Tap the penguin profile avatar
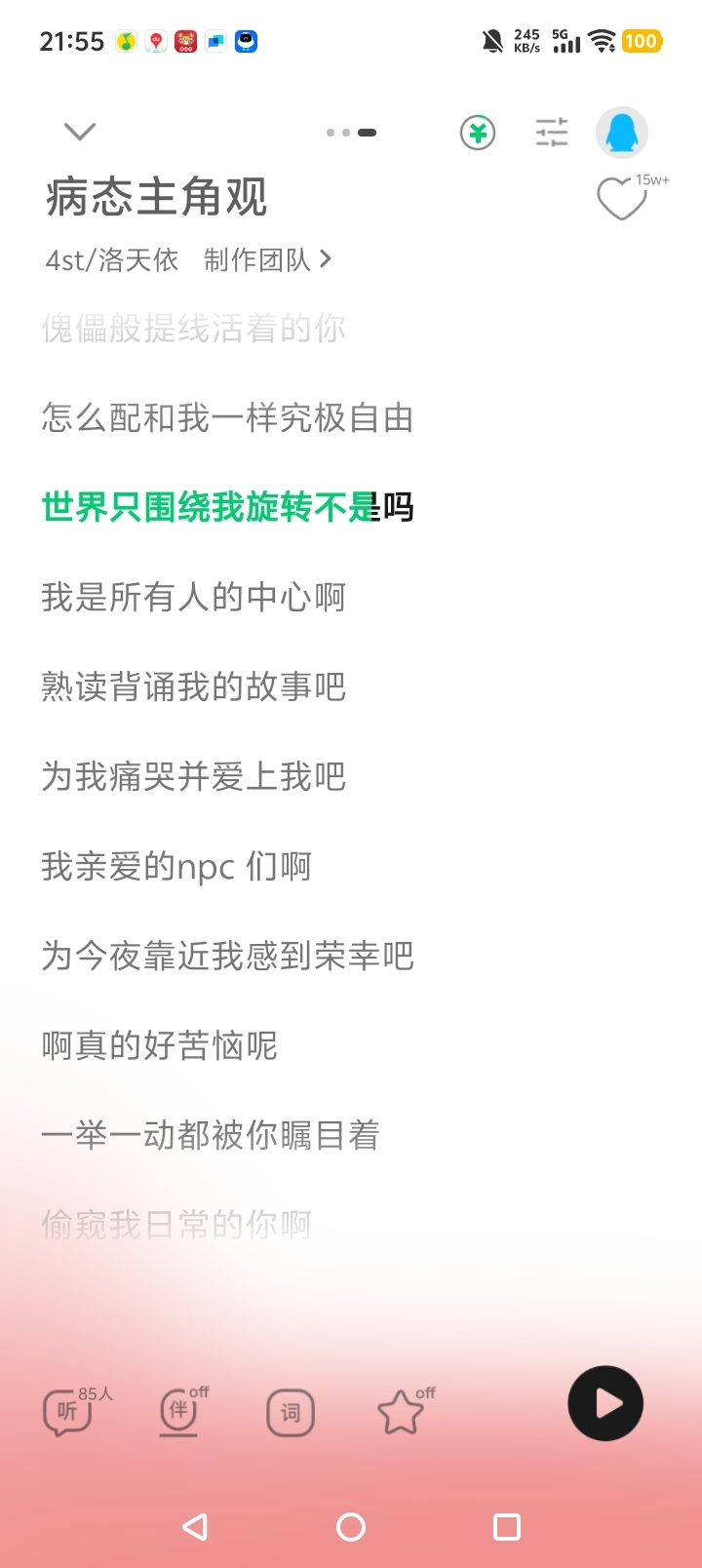 coord(622,133)
